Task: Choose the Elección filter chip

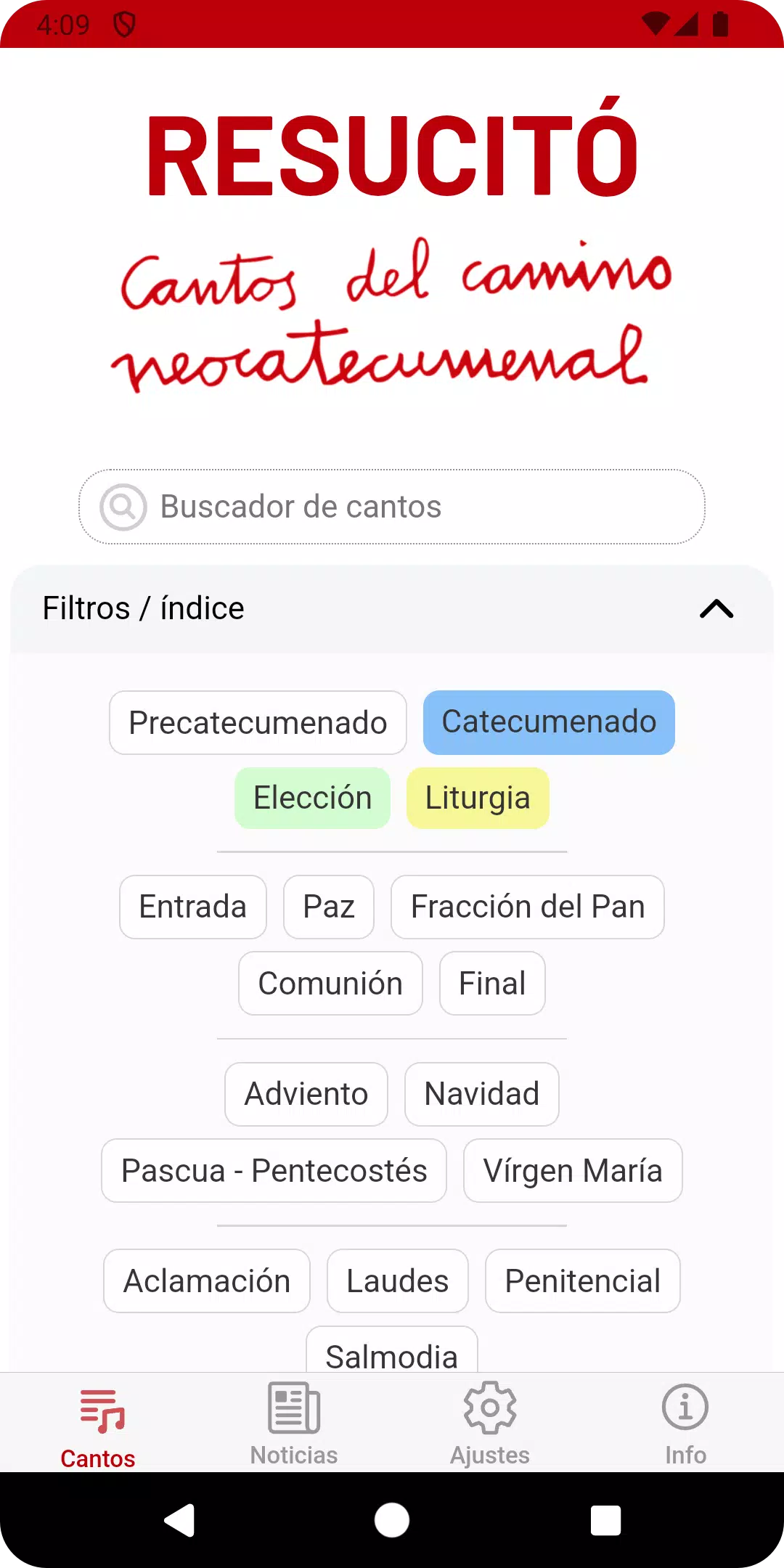Action: [312, 798]
